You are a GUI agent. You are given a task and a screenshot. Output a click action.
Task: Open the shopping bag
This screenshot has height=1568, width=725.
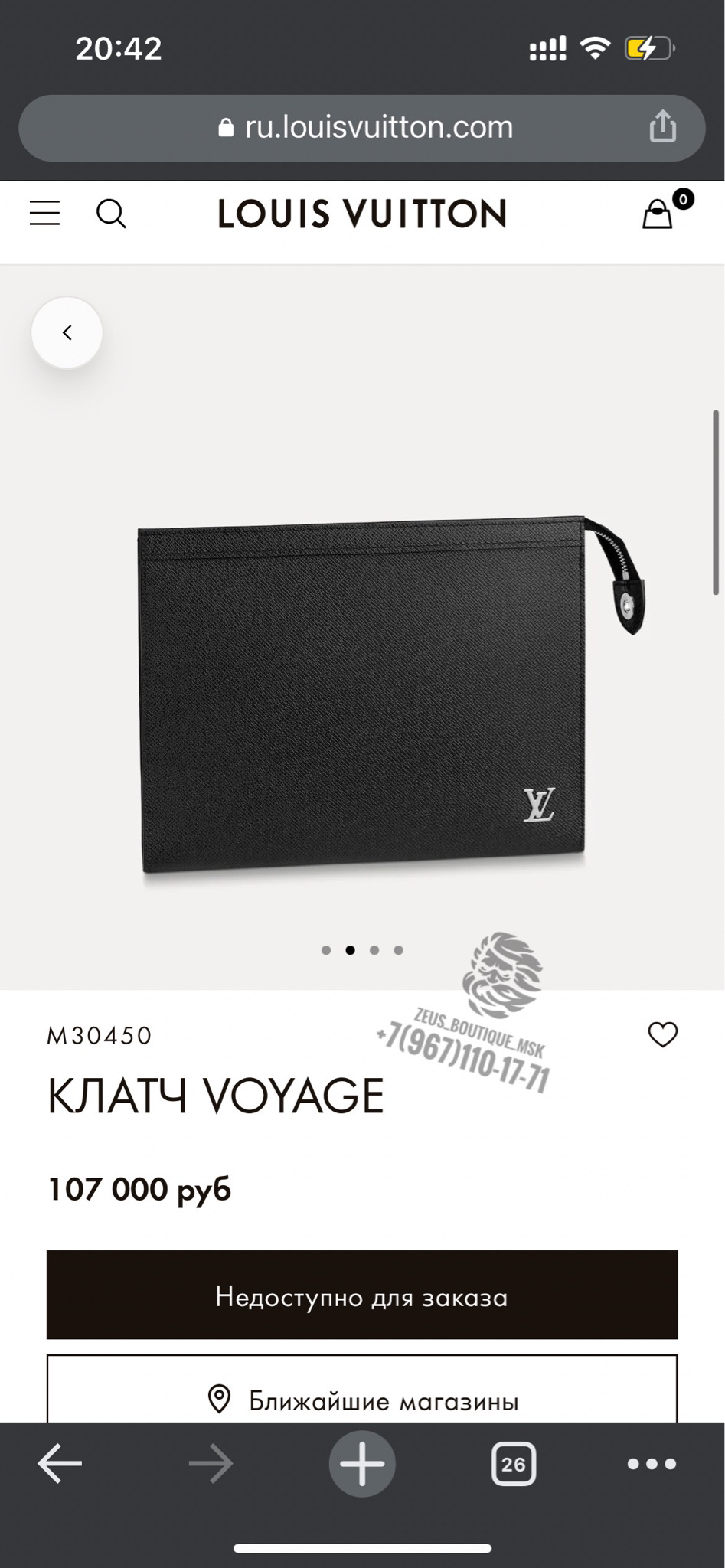tap(658, 214)
